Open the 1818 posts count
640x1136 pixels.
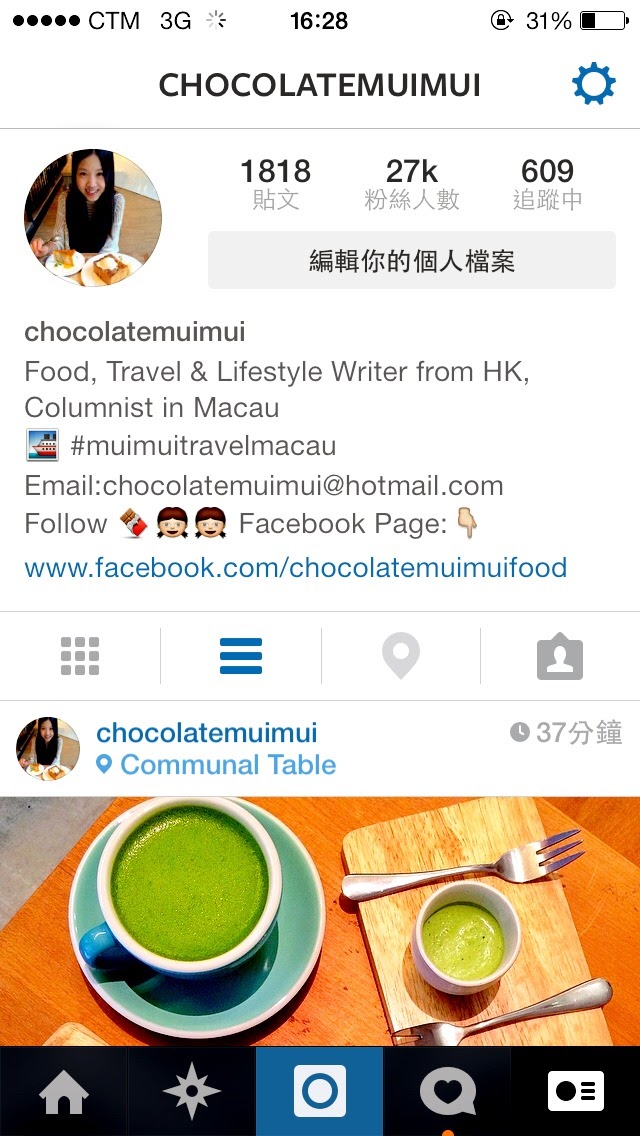pyautogui.click(x=275, y=184)
